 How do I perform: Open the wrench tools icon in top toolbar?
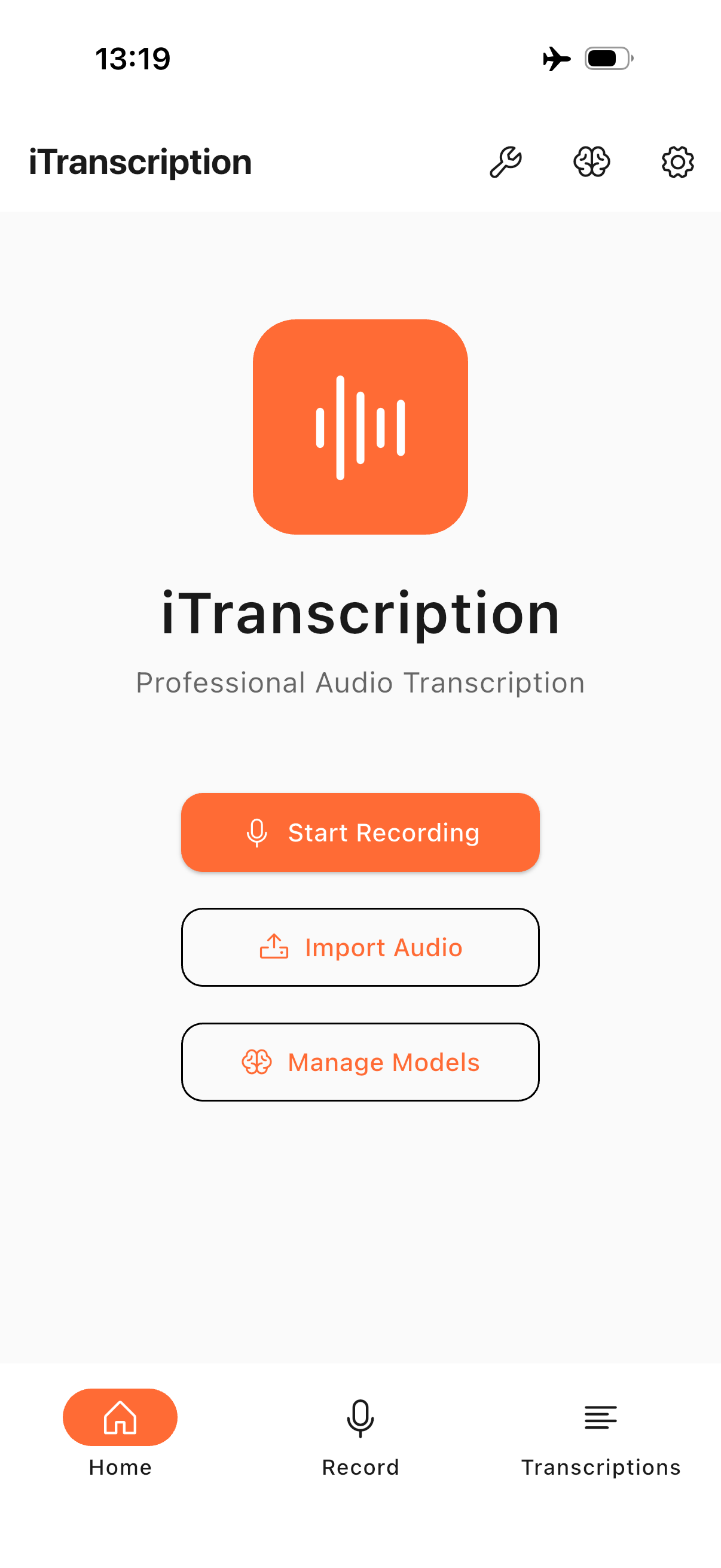pyautogui.click(x=505, y=161)
